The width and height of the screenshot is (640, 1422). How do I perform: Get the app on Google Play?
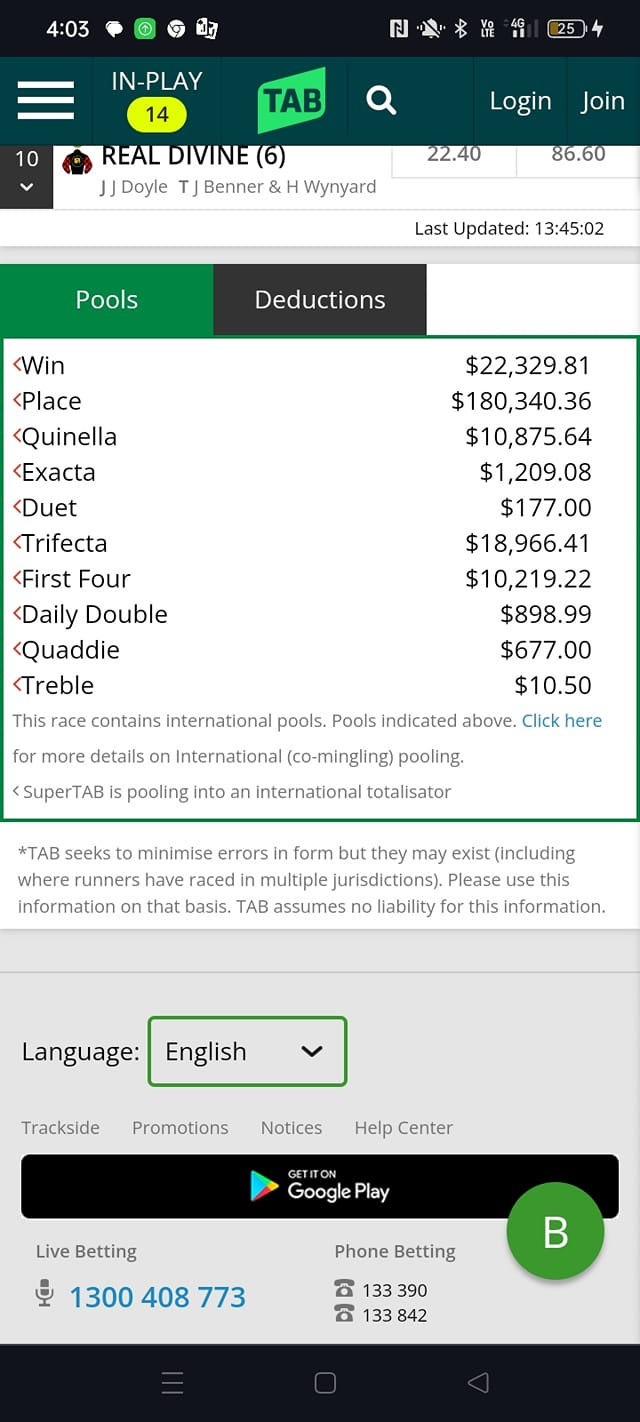tap(320, 1186)
